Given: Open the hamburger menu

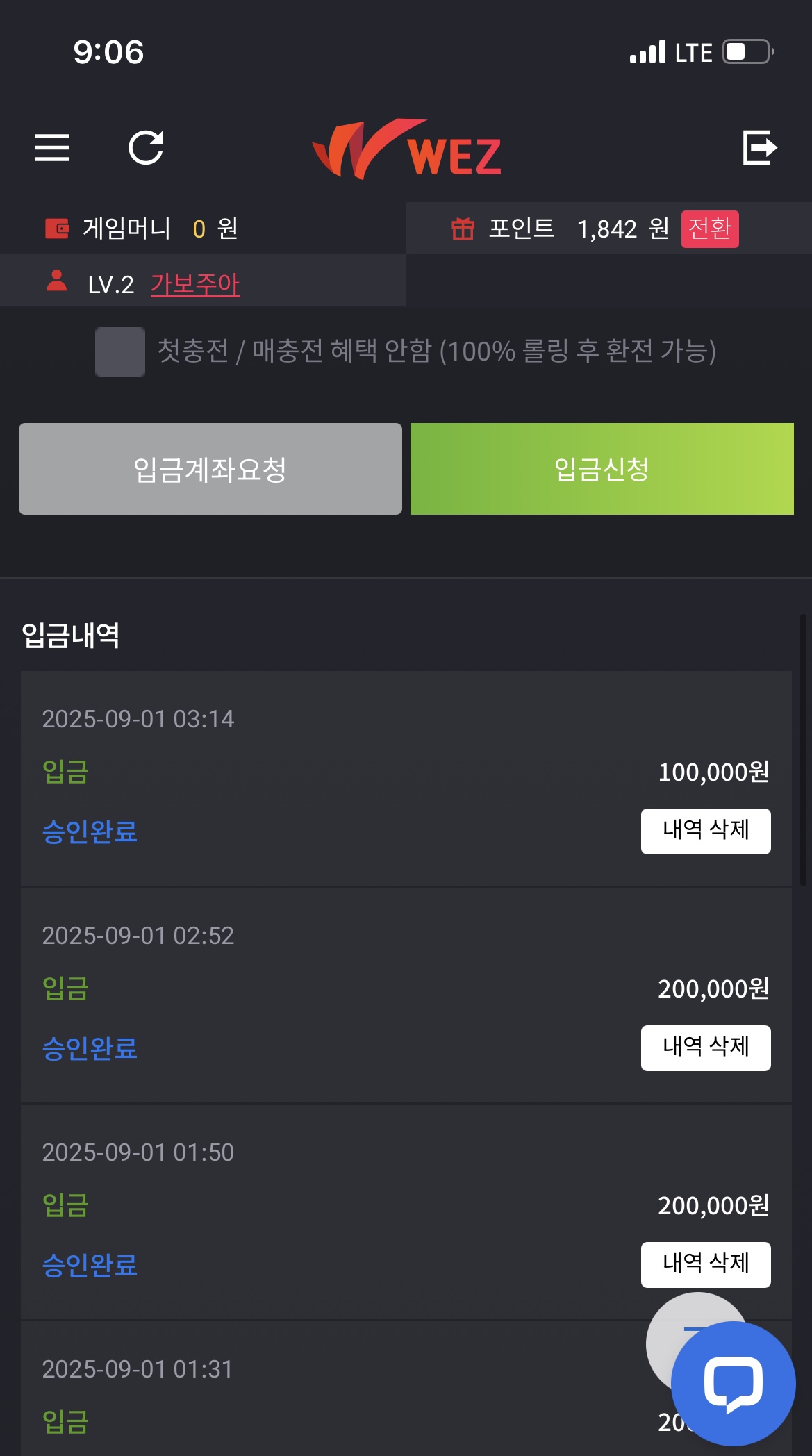Looking at the screenshot, I should 52,147.
